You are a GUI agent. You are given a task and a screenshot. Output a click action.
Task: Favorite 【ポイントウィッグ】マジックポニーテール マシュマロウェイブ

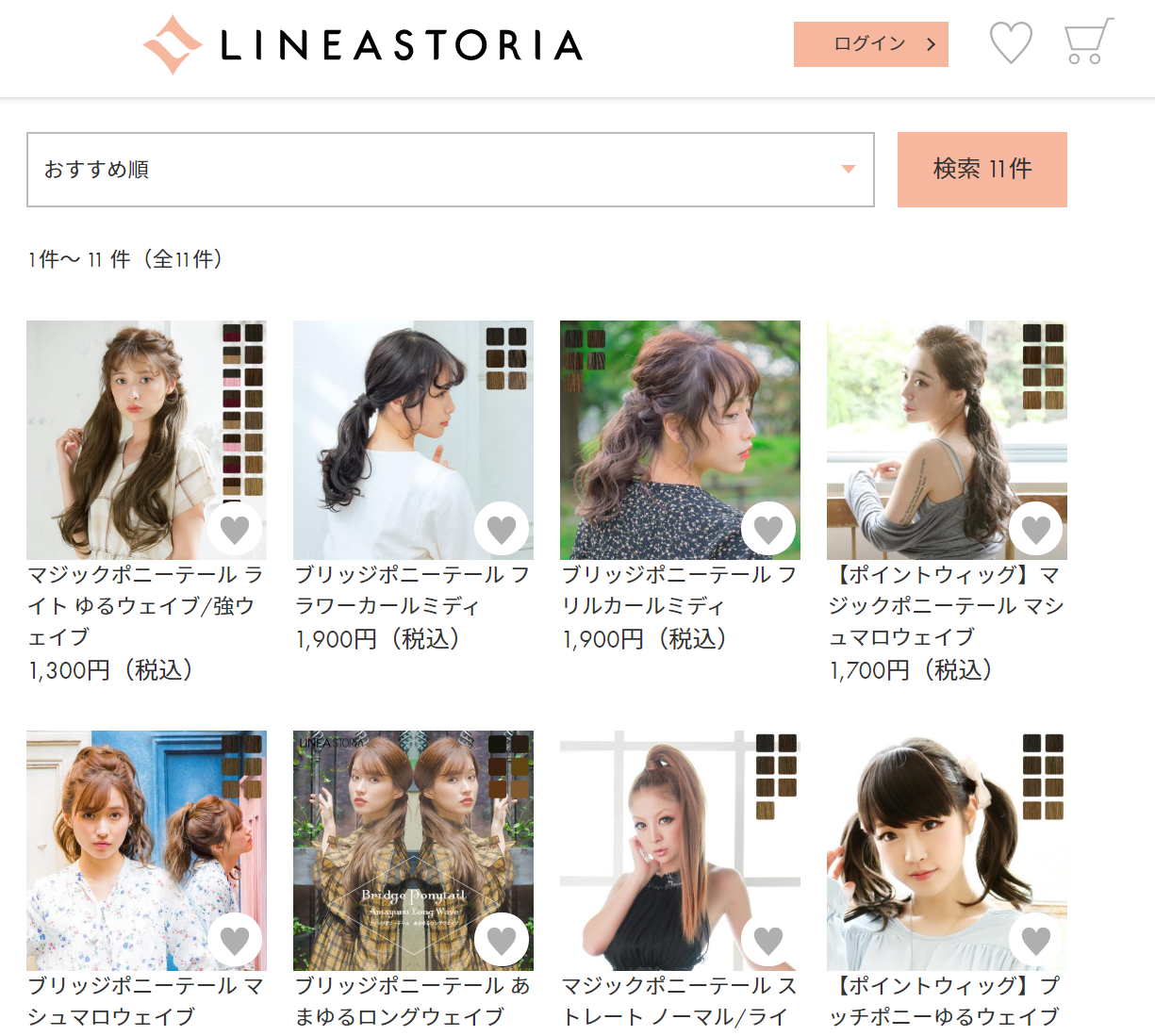click(x=1036, y=530)
